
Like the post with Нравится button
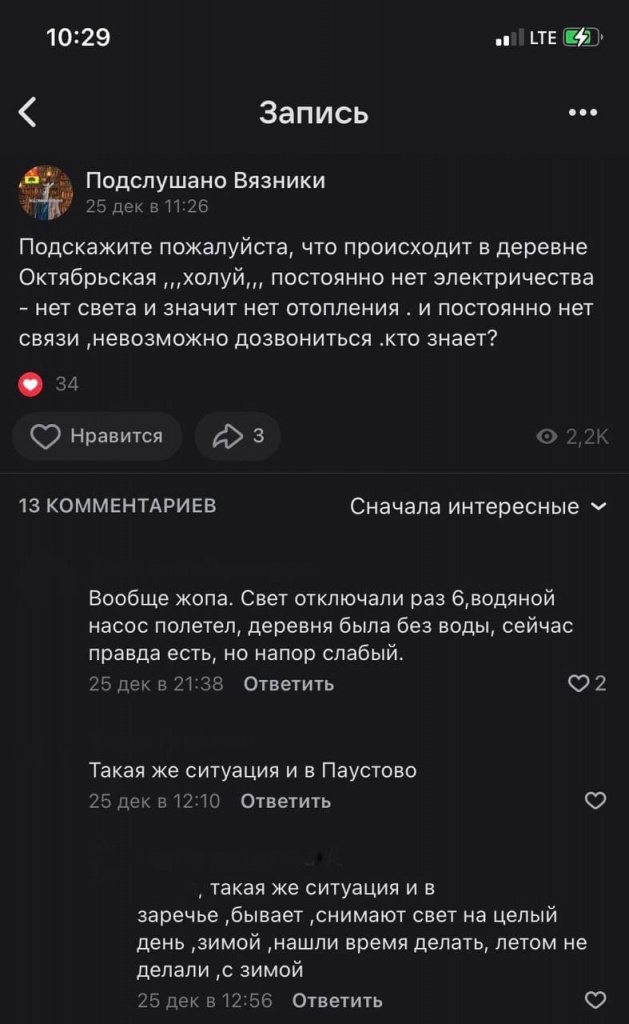coord(97,436)
